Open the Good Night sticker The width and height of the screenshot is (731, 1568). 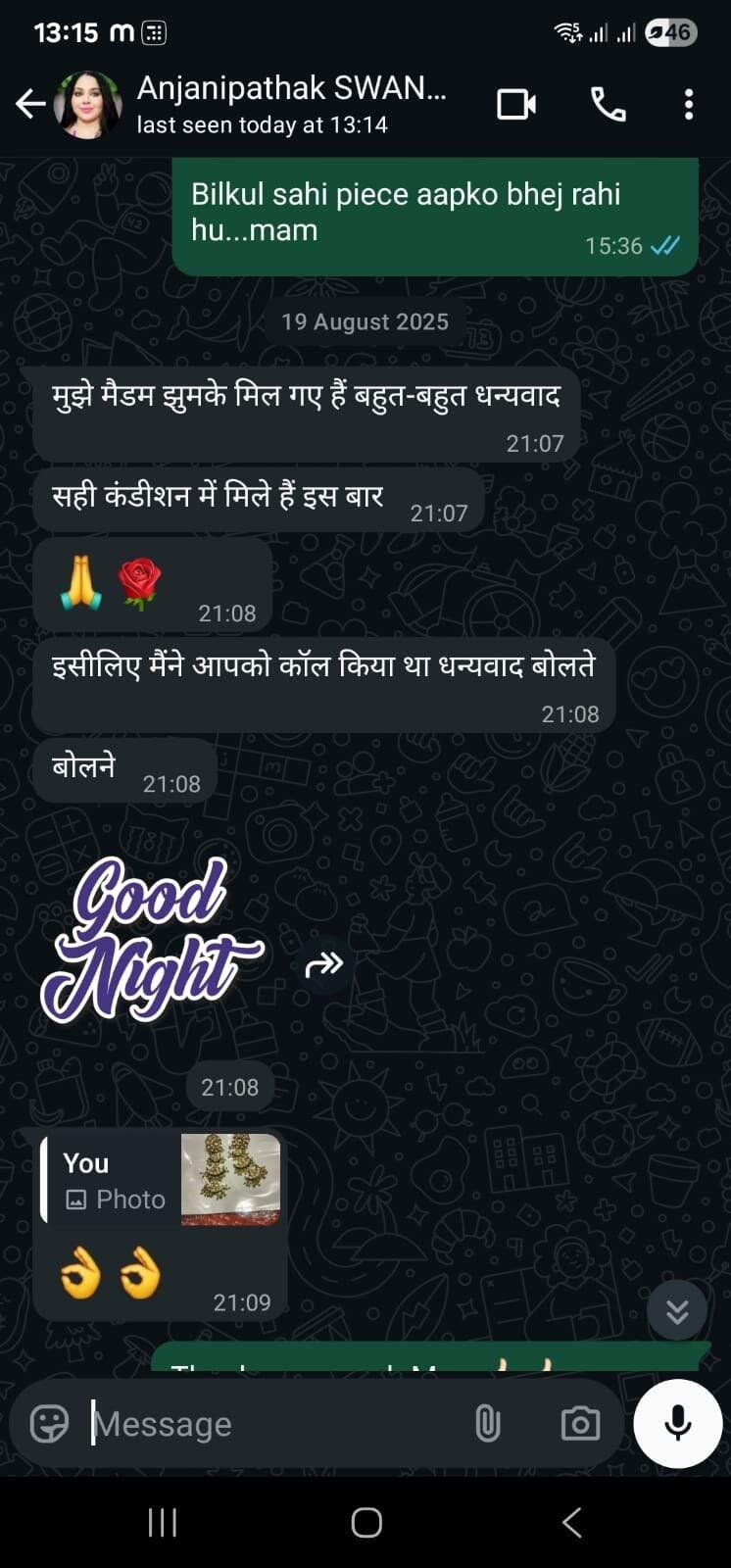(x=153, y=940)
